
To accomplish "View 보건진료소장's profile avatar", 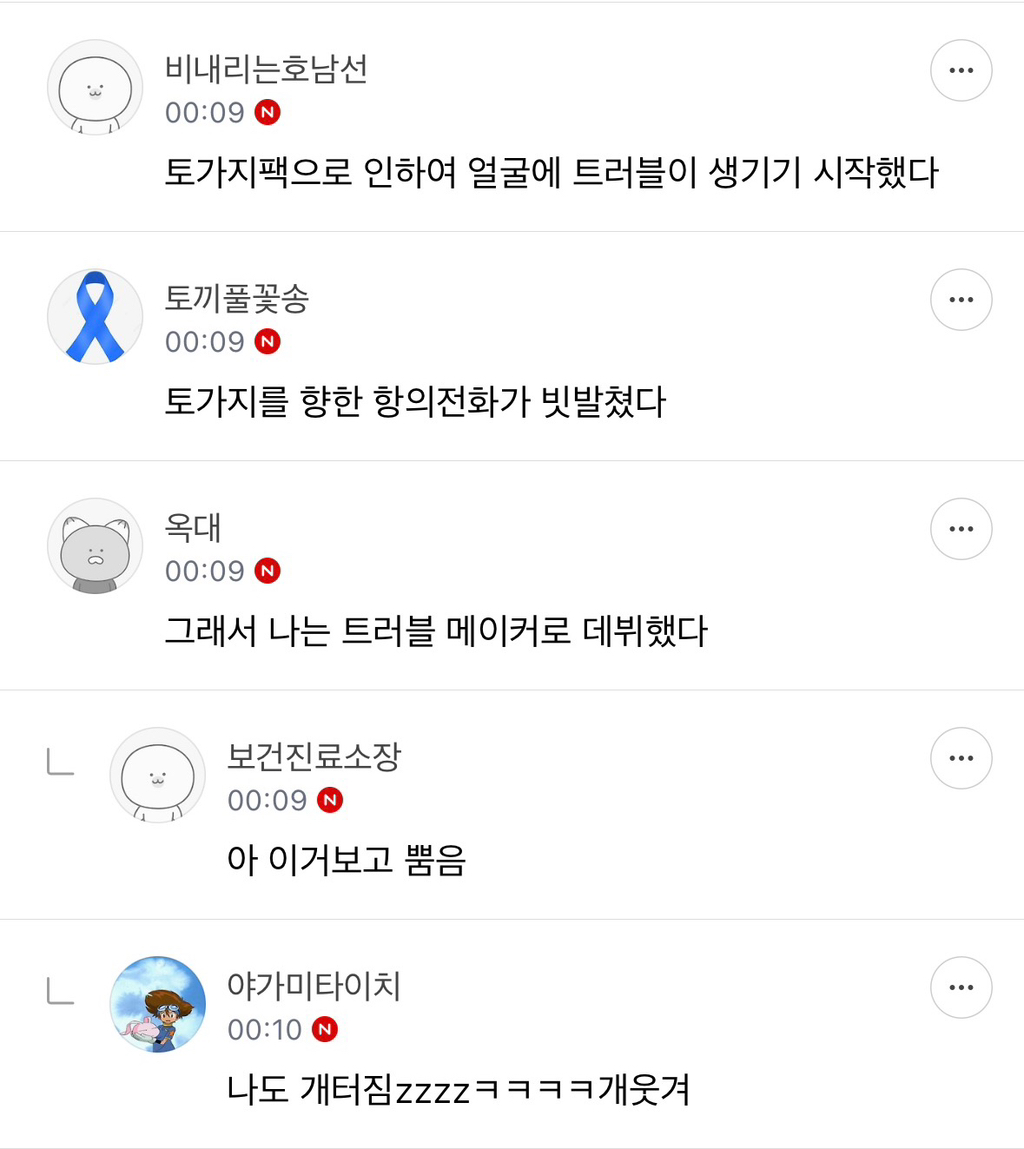I will [157, 774].
